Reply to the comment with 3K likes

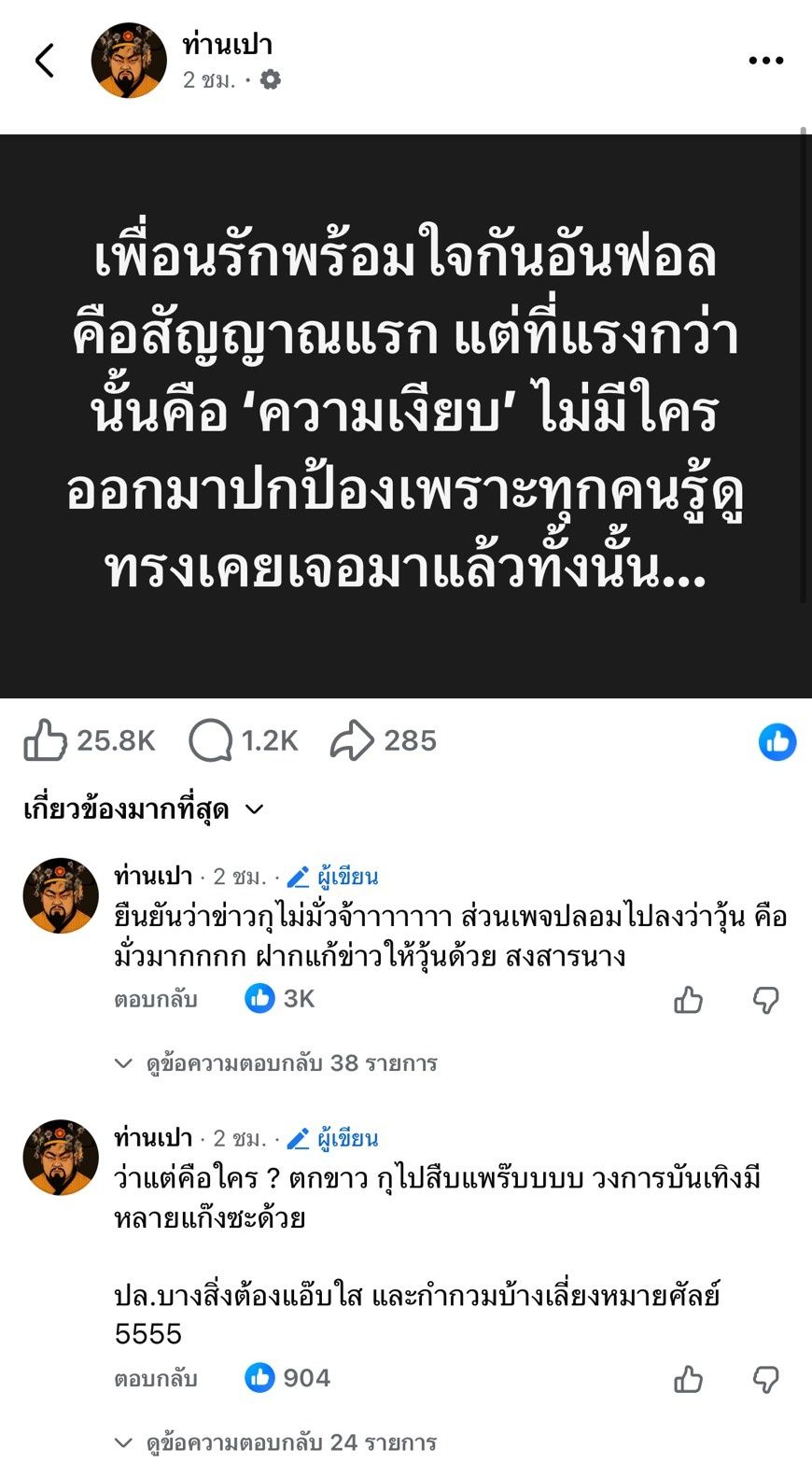156,999
